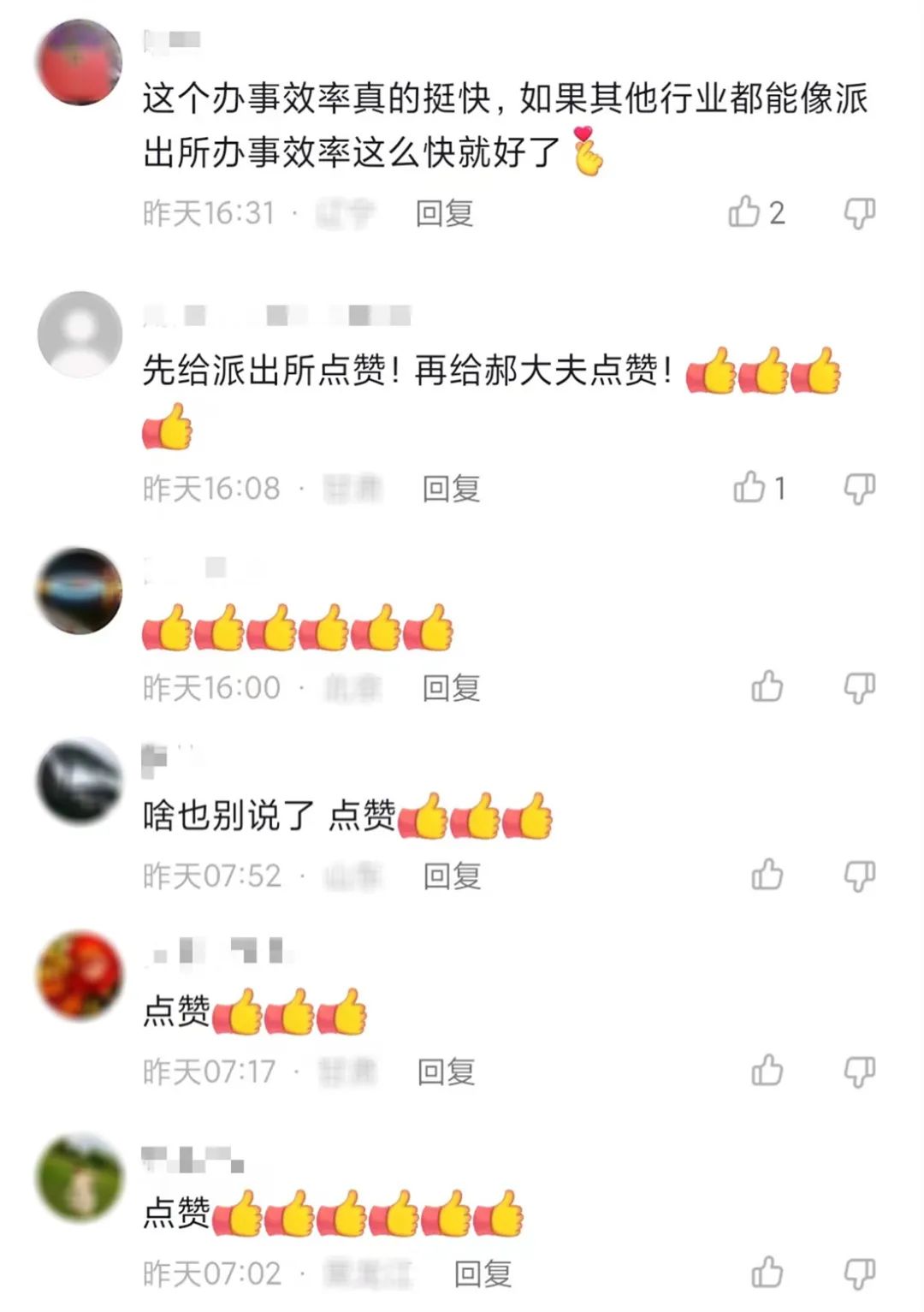Reply to the 昨天16:00 comment
This screenshot has height=1312, width=924.
pyautogui.click(x=451, y=688)
